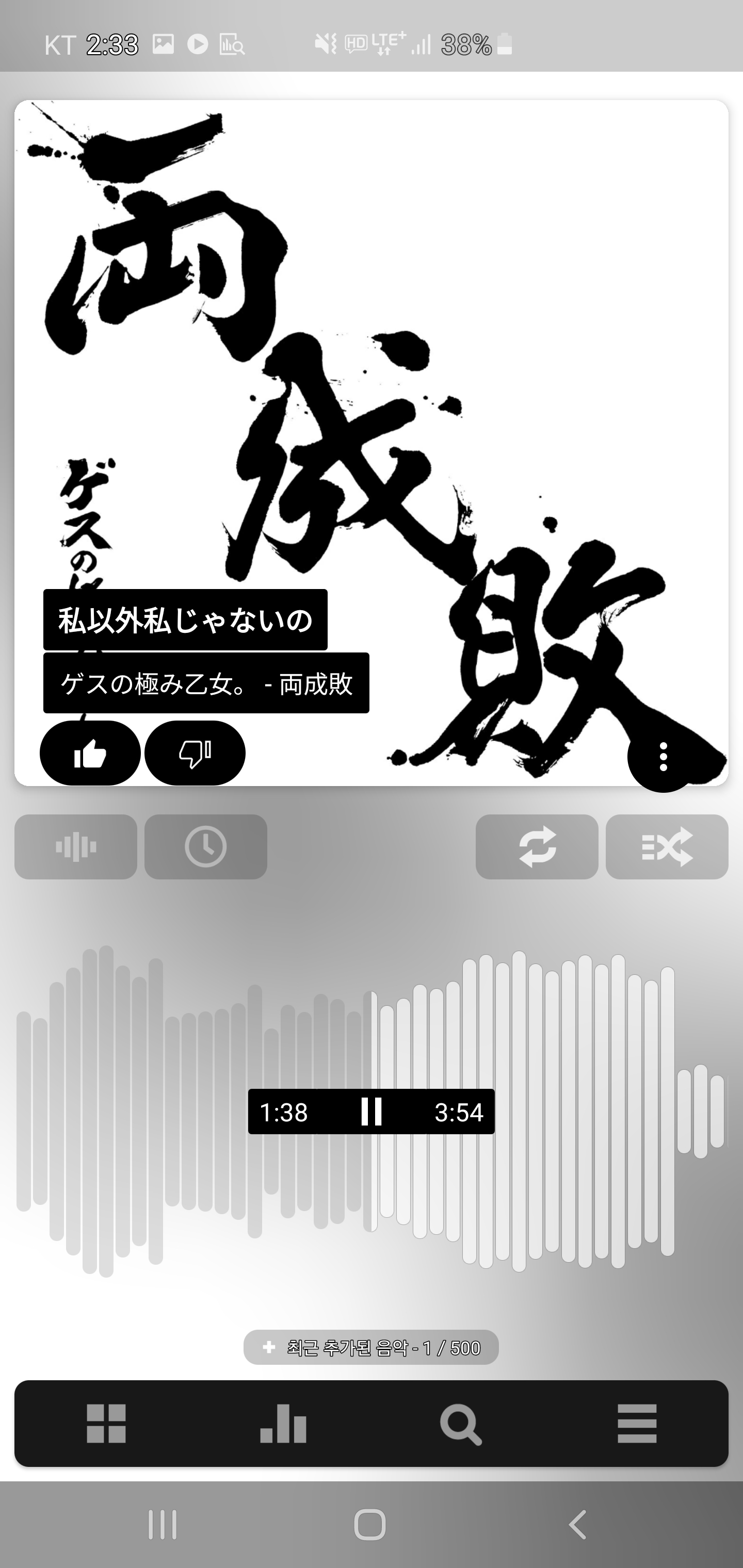Switch to the charts tab
743x1568 pixels.
tap(283, 1424)
